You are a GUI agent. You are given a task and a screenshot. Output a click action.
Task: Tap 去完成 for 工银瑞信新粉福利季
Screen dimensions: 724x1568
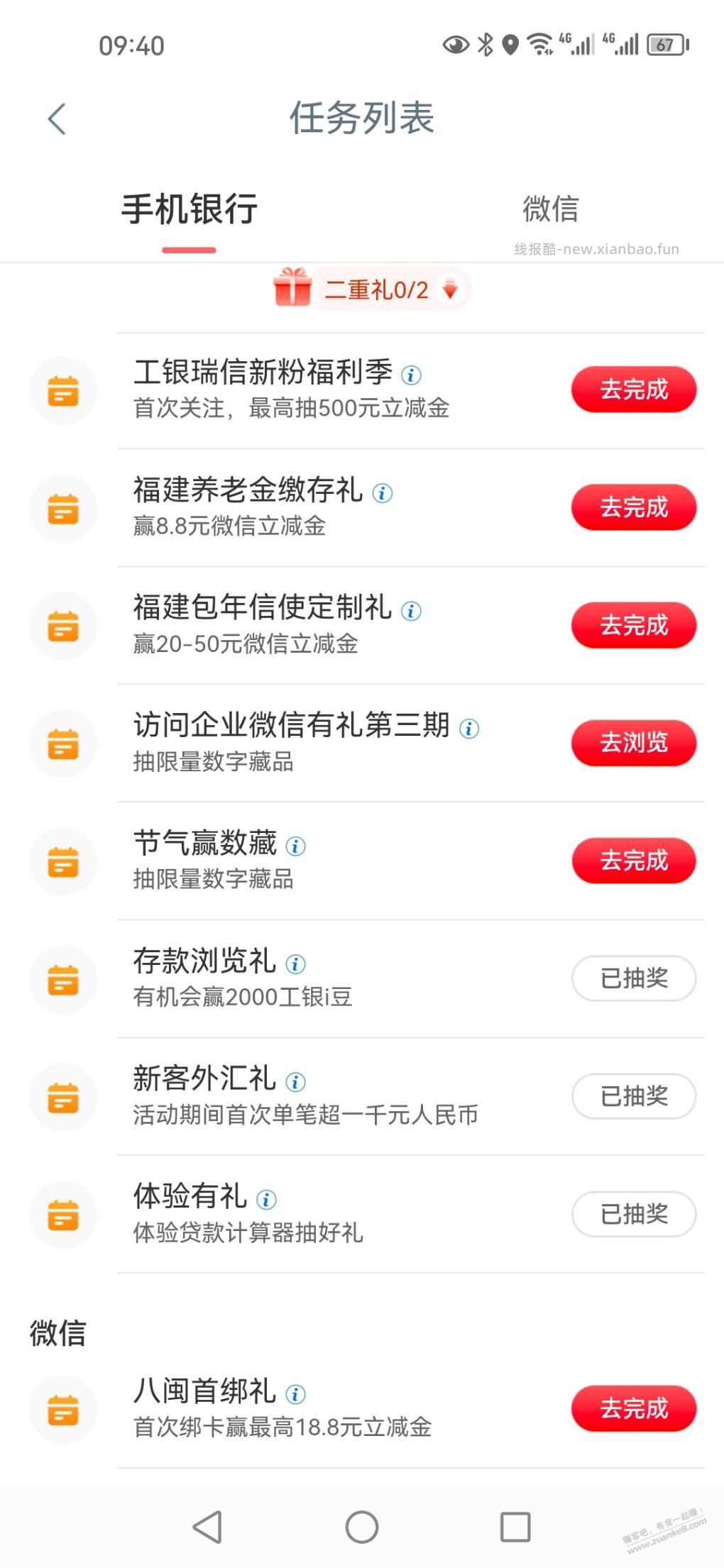[x=632, y=389]
